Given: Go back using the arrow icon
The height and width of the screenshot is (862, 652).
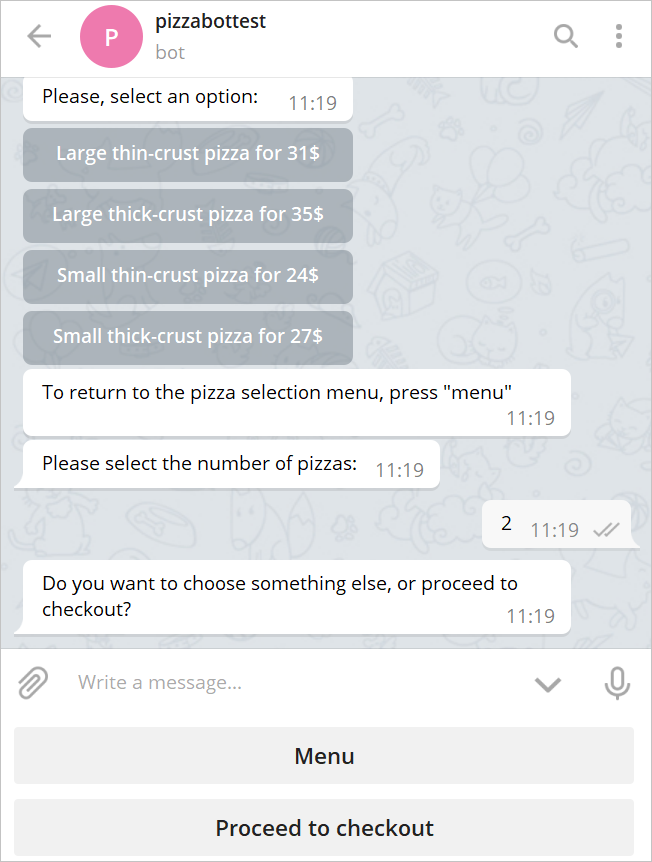Looking at the screenshot, I should tap(39, 37).
